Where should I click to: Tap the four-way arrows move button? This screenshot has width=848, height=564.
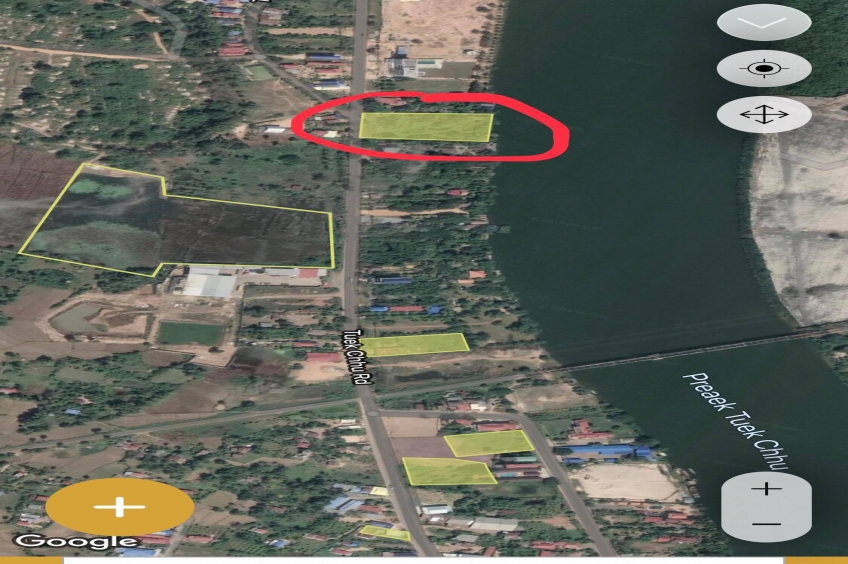(764, 115)
